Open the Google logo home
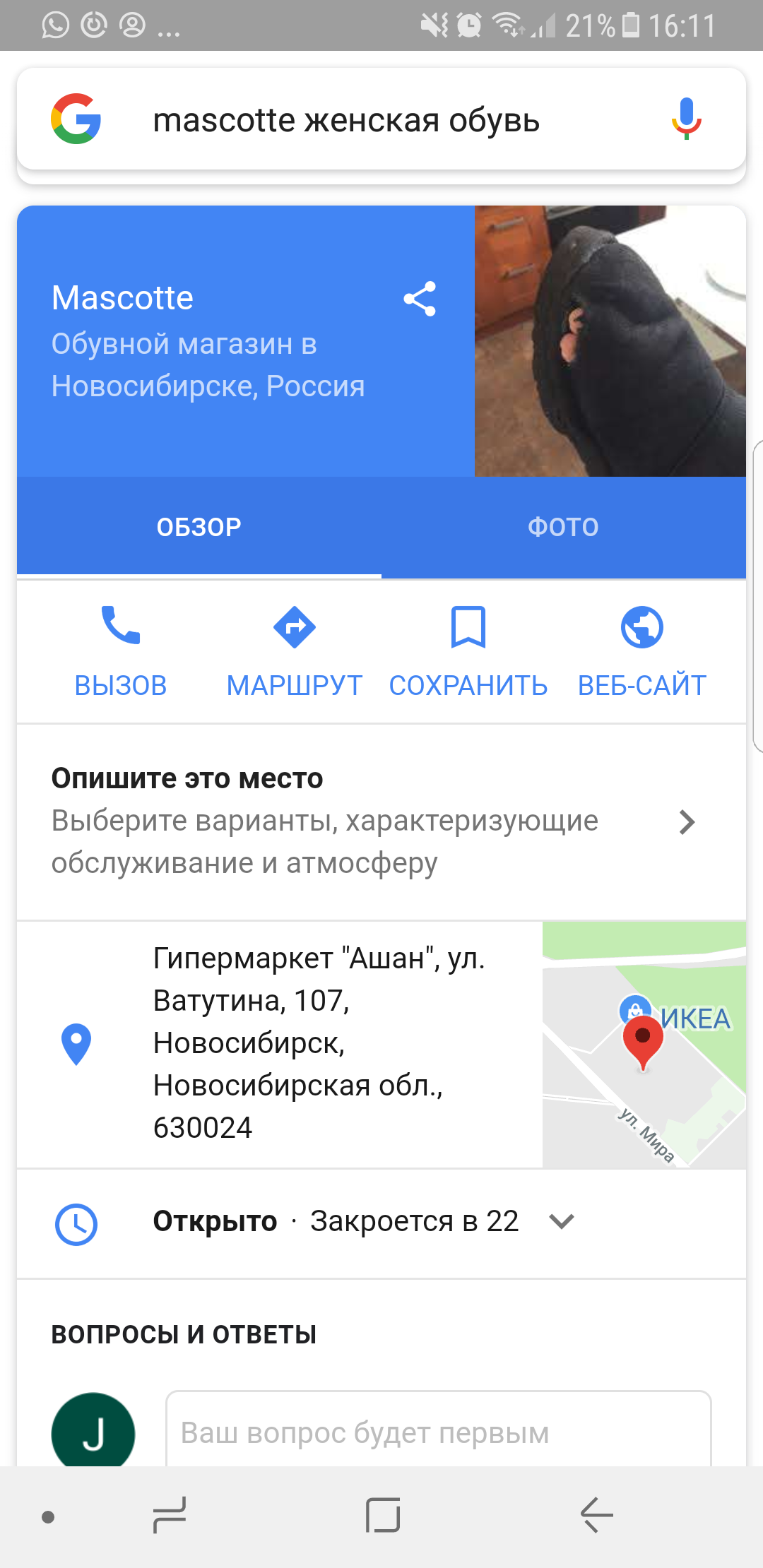Screen dimensions: 763x1568 pos(76,119)
